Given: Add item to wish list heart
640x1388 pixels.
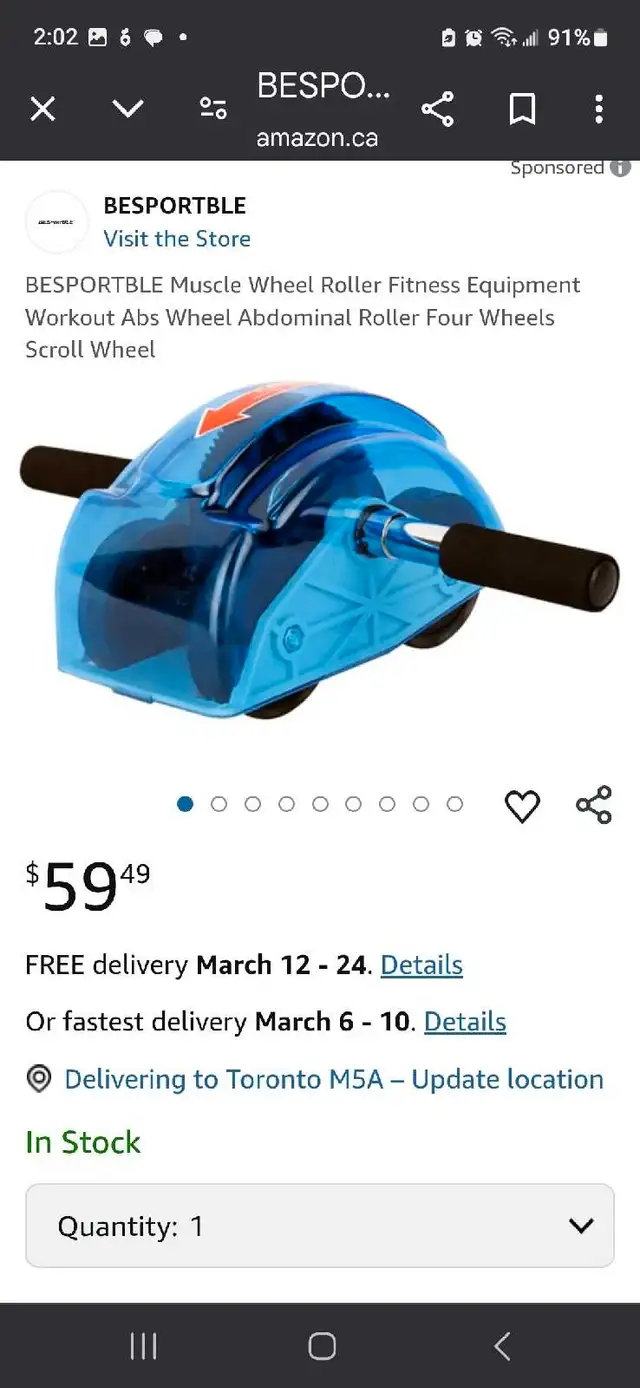Looking at the screenshot, I should (522, 806).
